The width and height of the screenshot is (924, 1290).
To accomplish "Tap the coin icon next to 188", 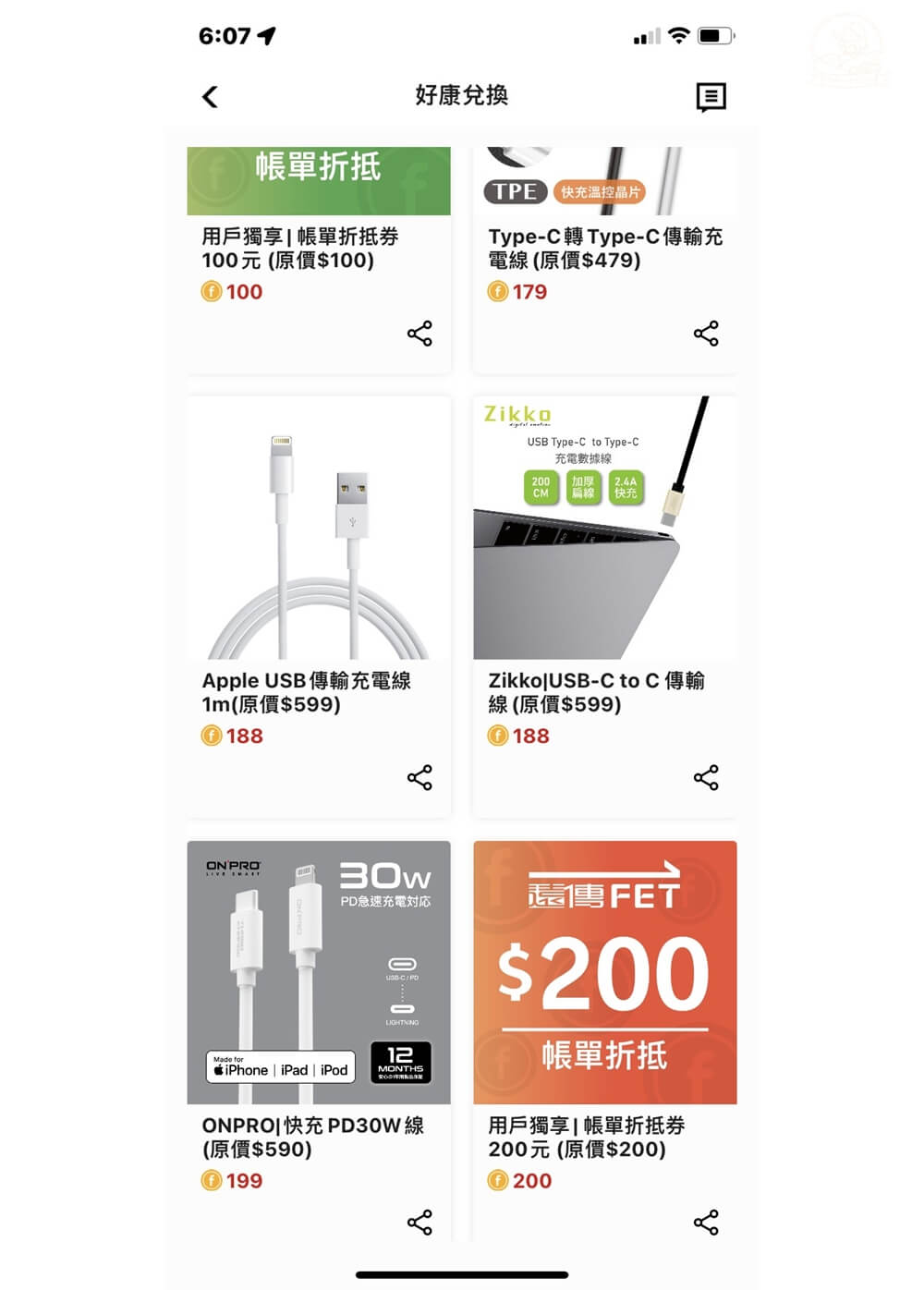I will pos(212,736).
